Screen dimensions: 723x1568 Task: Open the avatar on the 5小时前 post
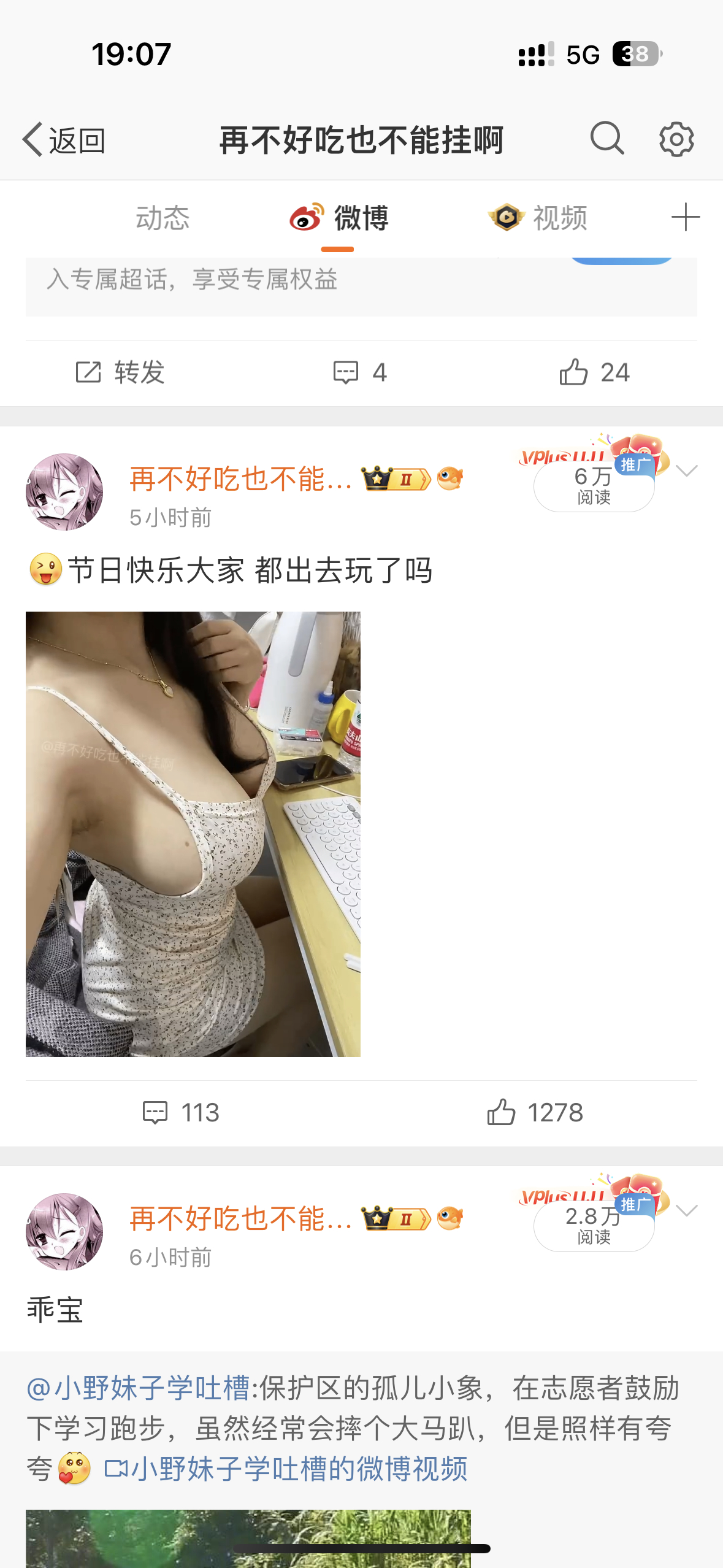click(x=64, y=492)
